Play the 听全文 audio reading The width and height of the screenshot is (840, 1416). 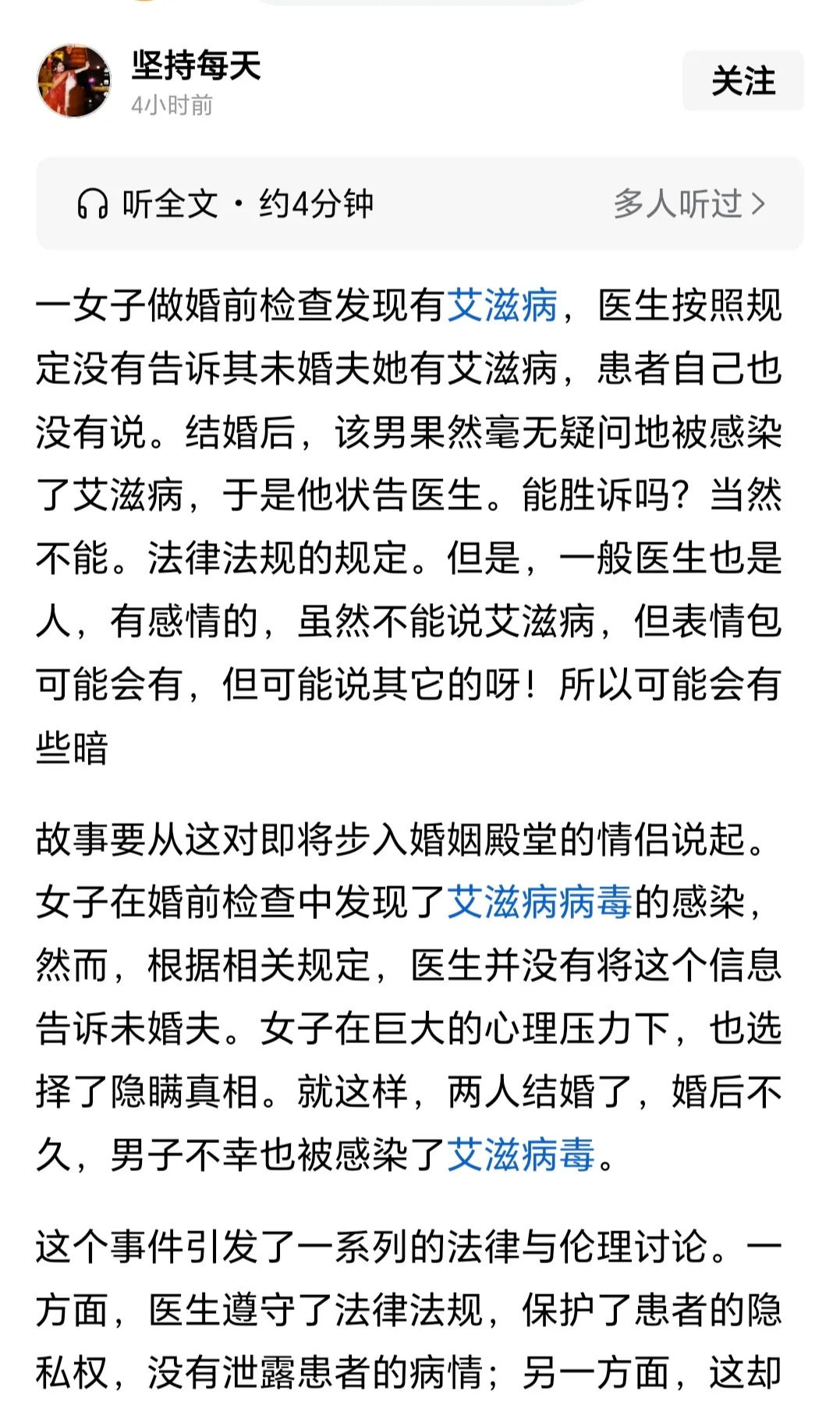225,204
